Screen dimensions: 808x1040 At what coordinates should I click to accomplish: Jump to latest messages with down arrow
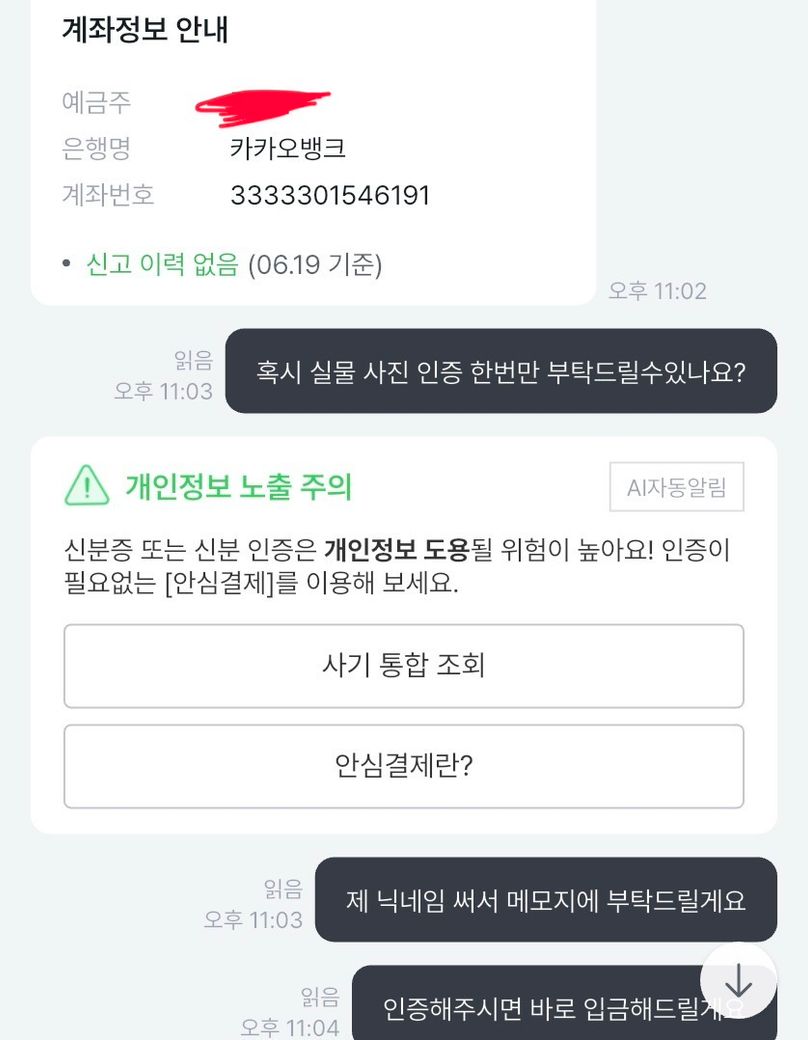point(738,980)
